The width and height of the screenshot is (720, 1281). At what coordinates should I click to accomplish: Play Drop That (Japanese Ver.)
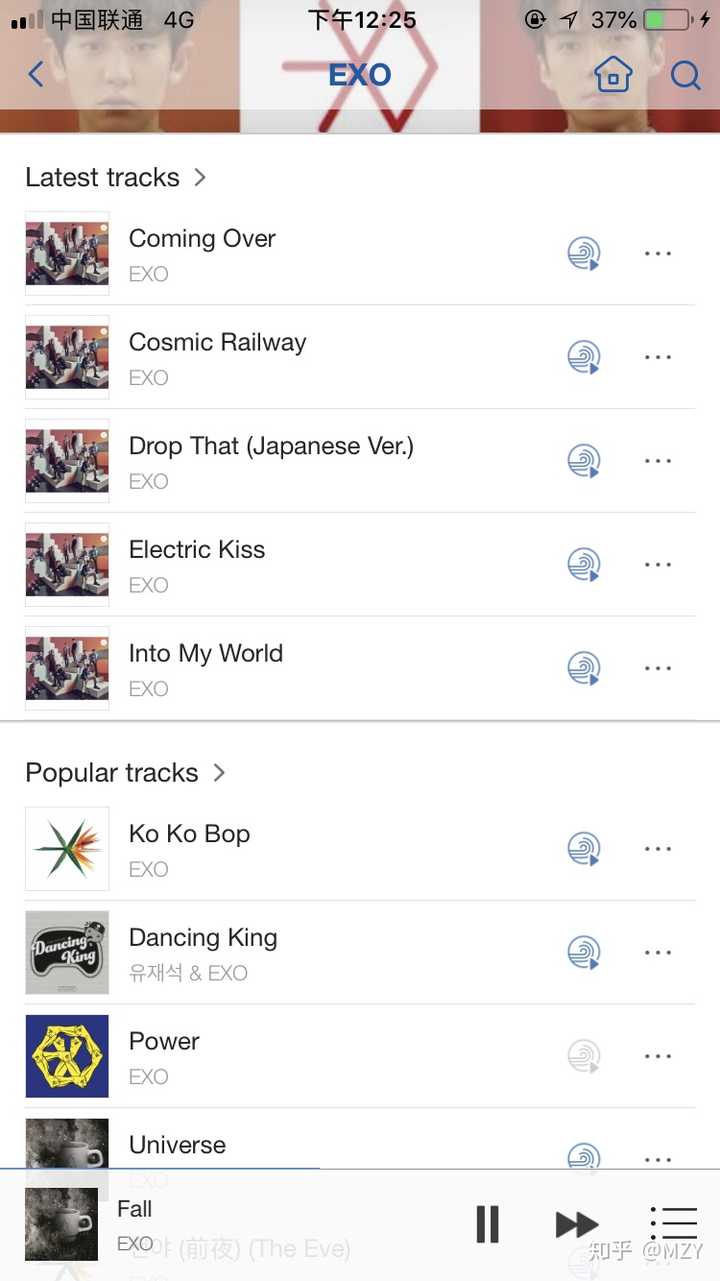(x=271, y=446)
